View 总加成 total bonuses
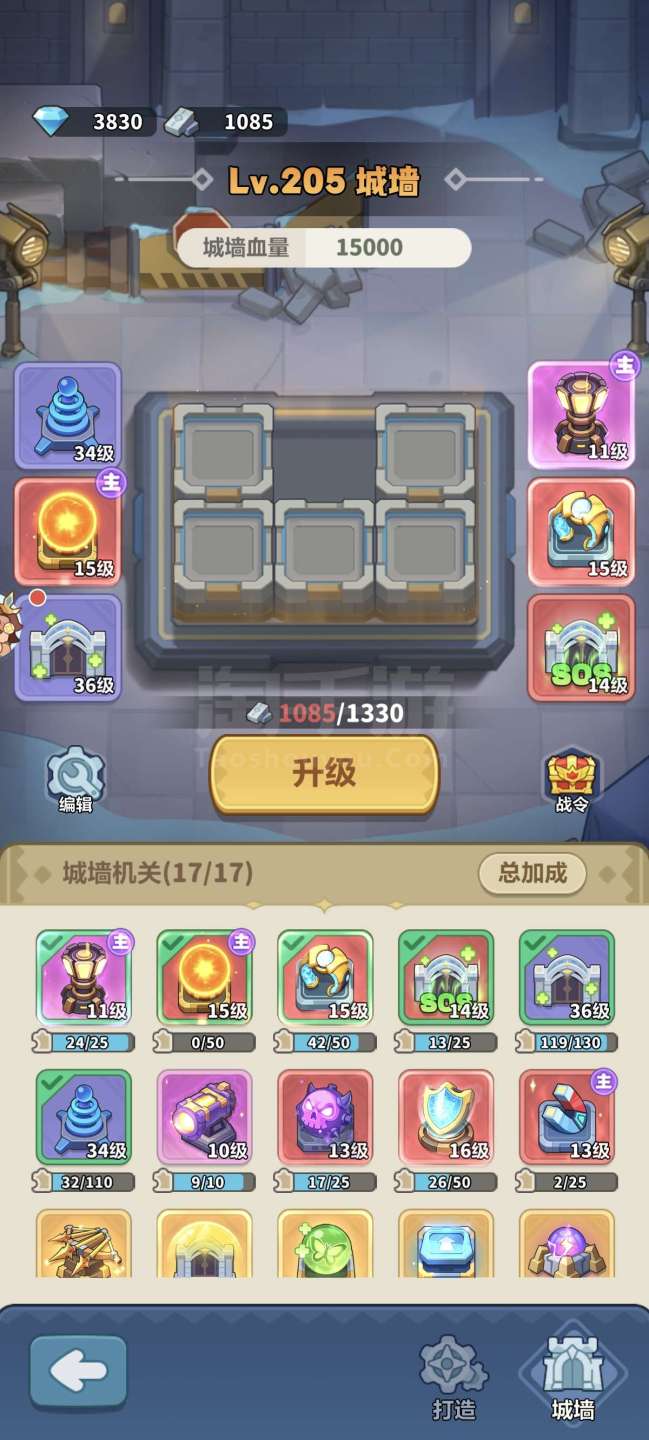This screenshot has height=1440, width=649. 532,873
